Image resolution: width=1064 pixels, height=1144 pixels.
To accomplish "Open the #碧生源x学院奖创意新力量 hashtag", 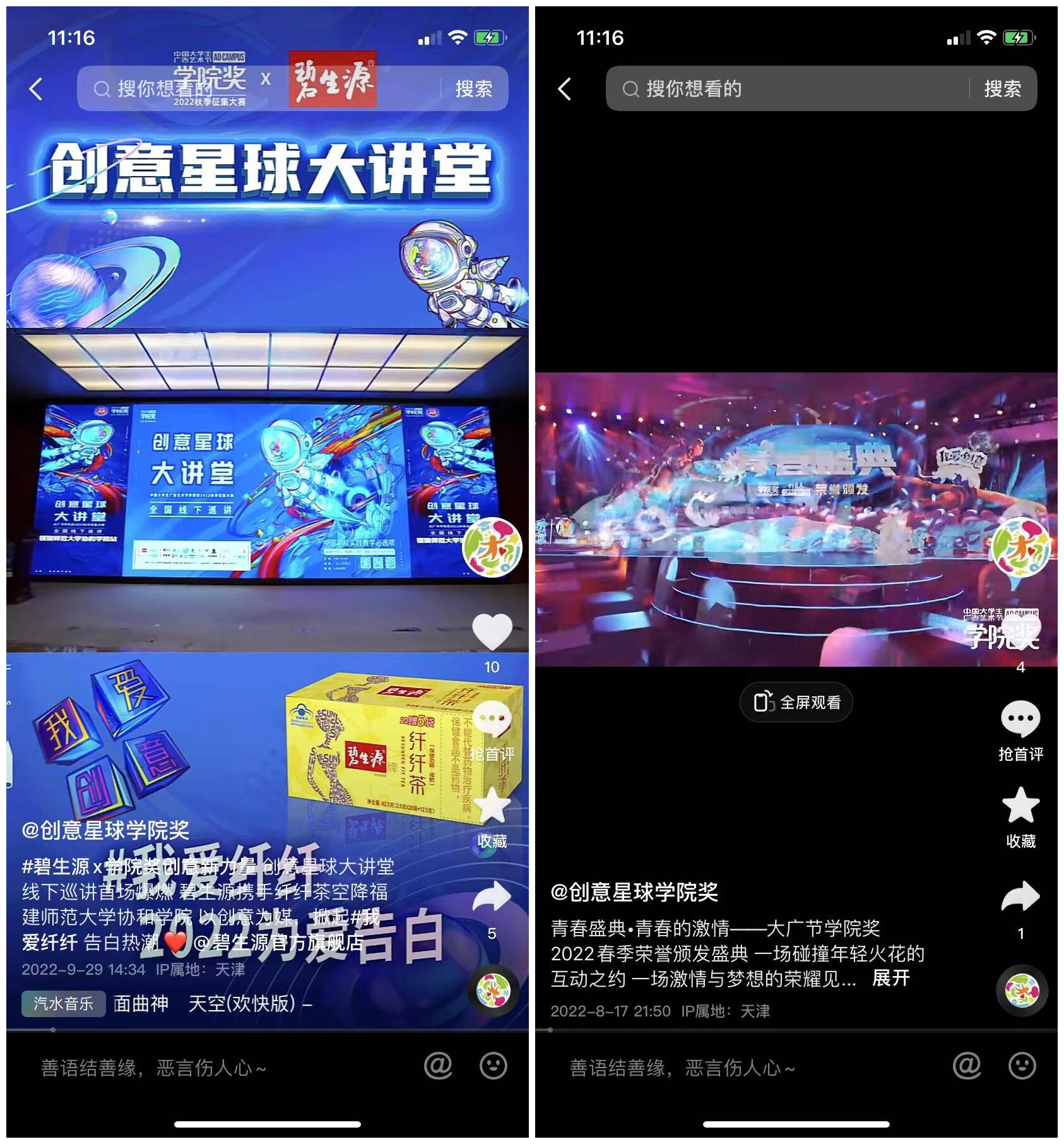I will (x=139, y=867).
